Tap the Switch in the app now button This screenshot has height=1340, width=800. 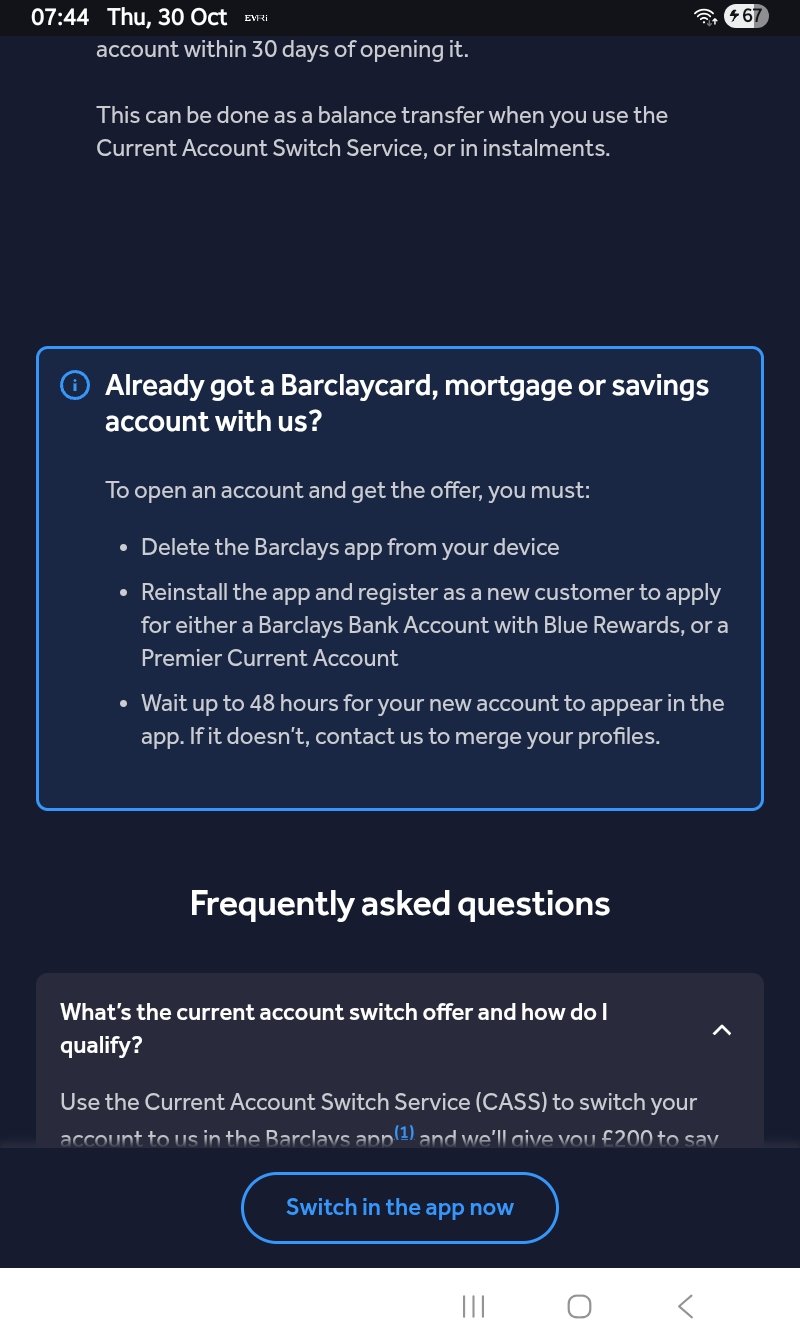(399, 1207)
